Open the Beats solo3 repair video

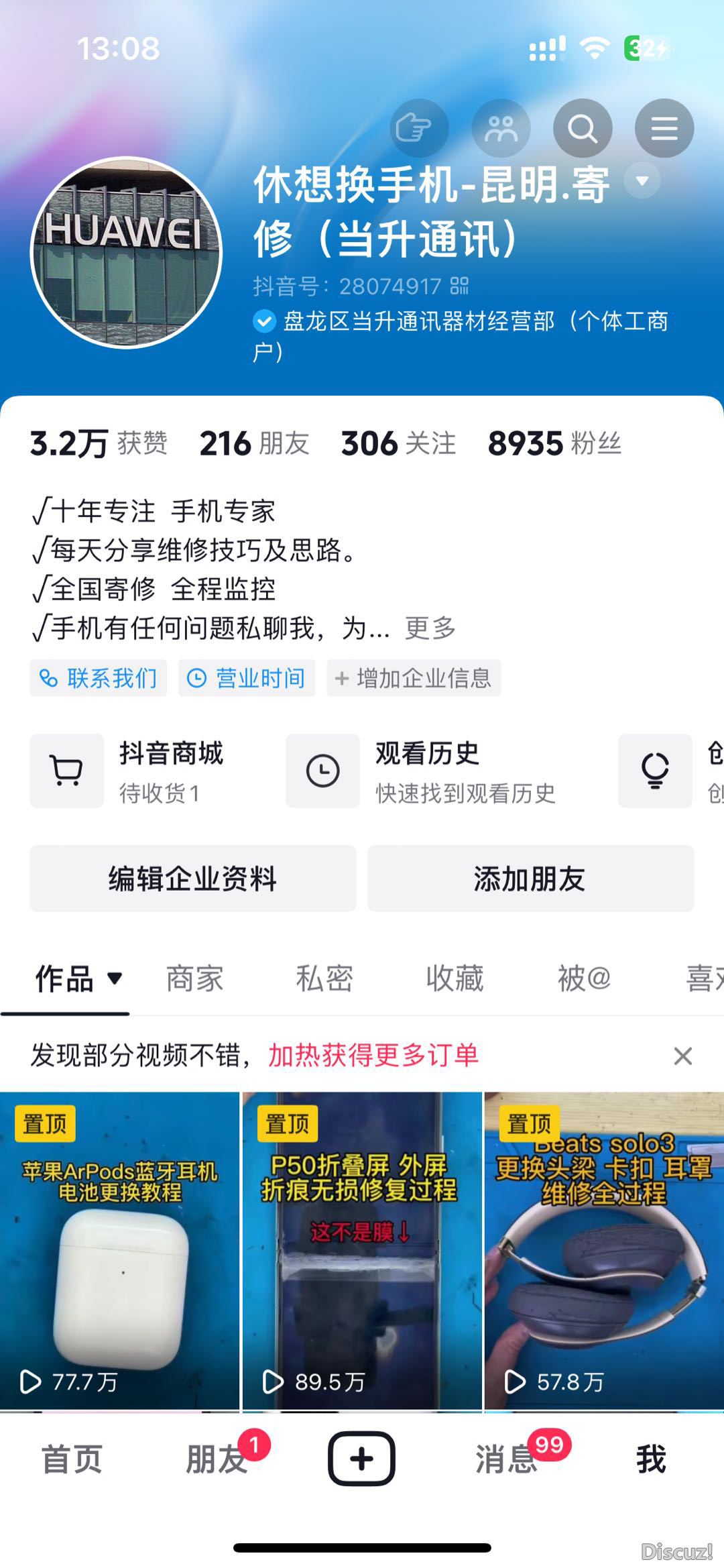pyautogui.click(x=604, y=1251)
